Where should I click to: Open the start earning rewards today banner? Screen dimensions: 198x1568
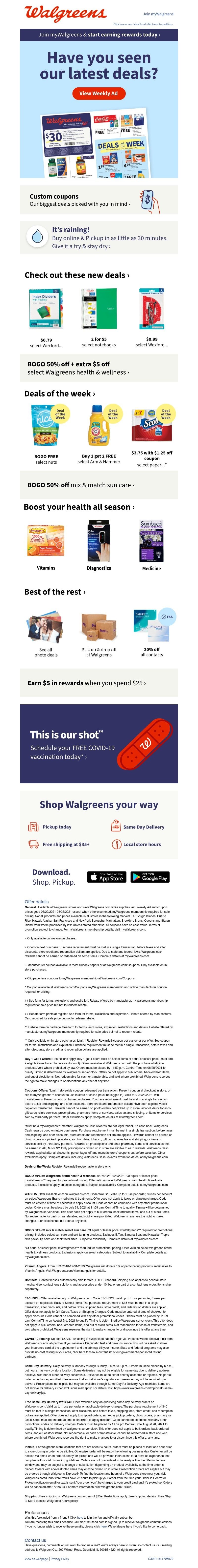(99, 35)
